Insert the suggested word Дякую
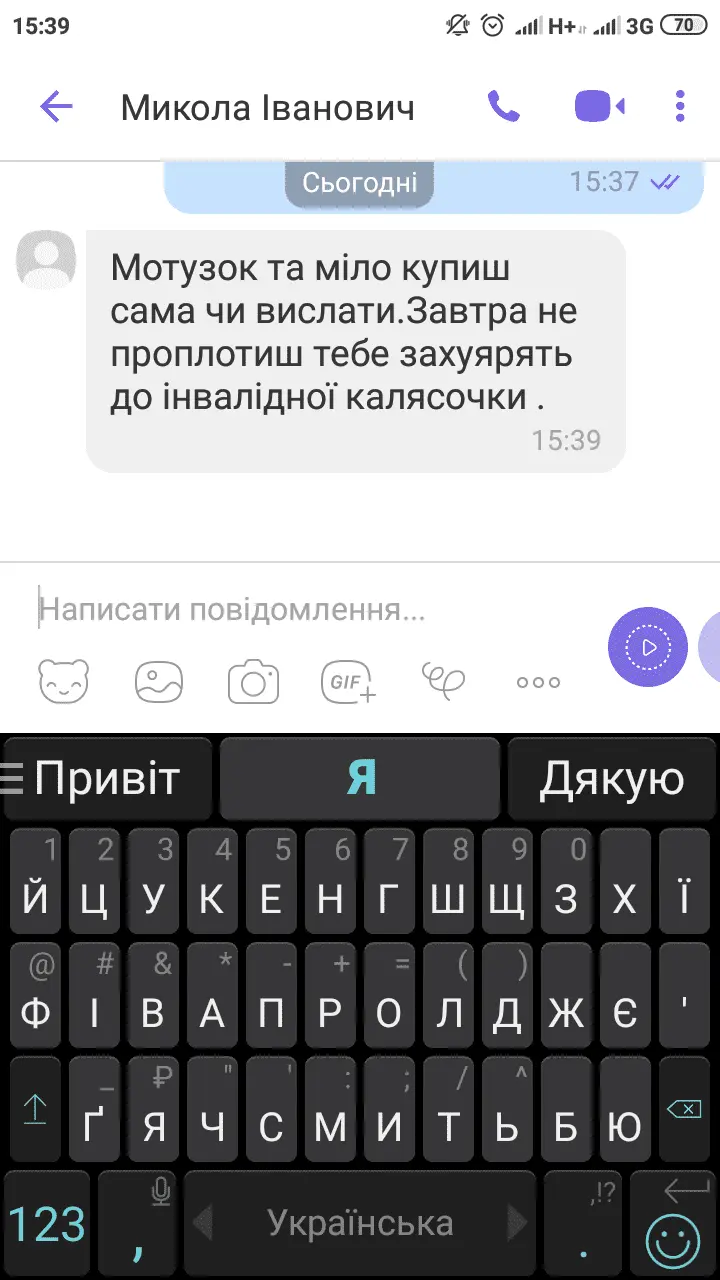 pos(612,778)
